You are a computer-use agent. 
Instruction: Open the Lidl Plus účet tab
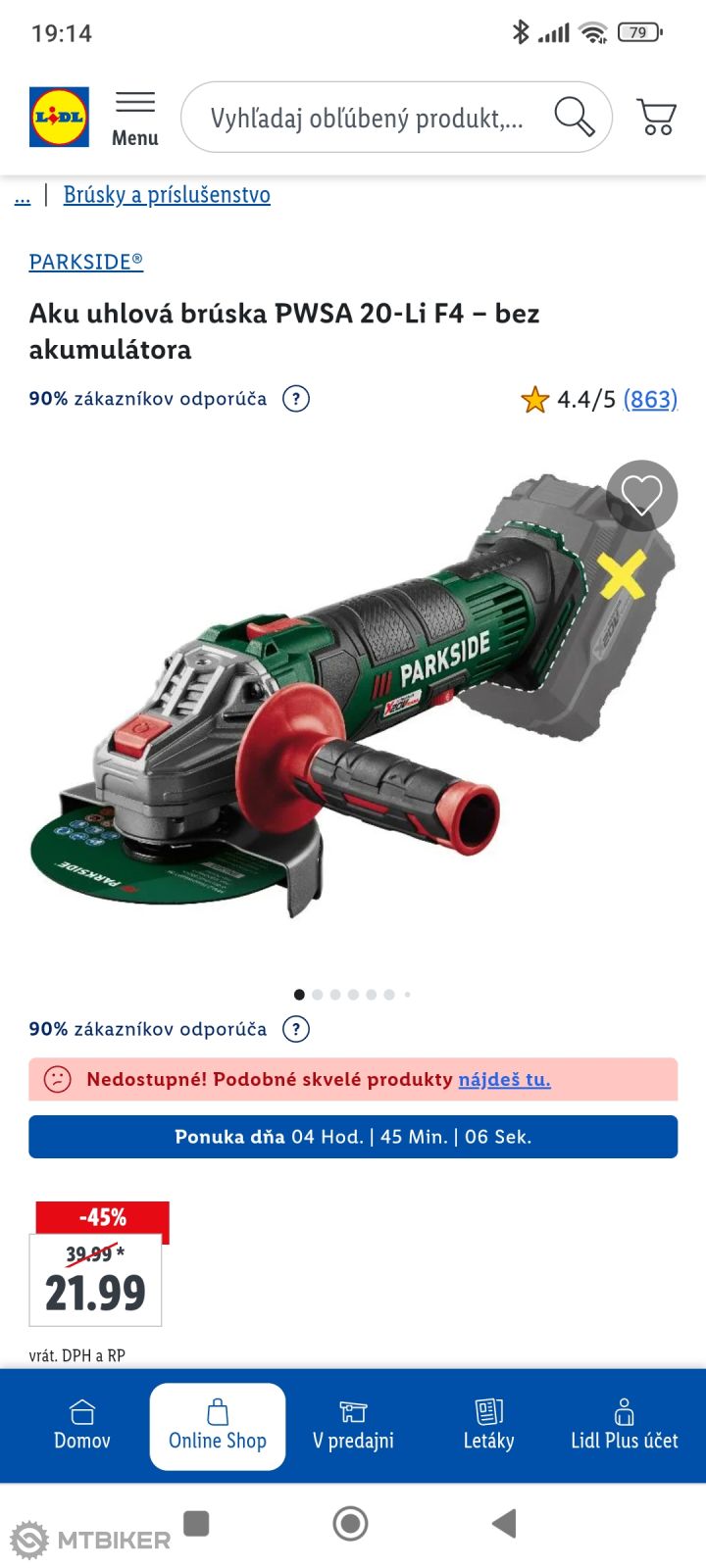tap(625, 1426)
